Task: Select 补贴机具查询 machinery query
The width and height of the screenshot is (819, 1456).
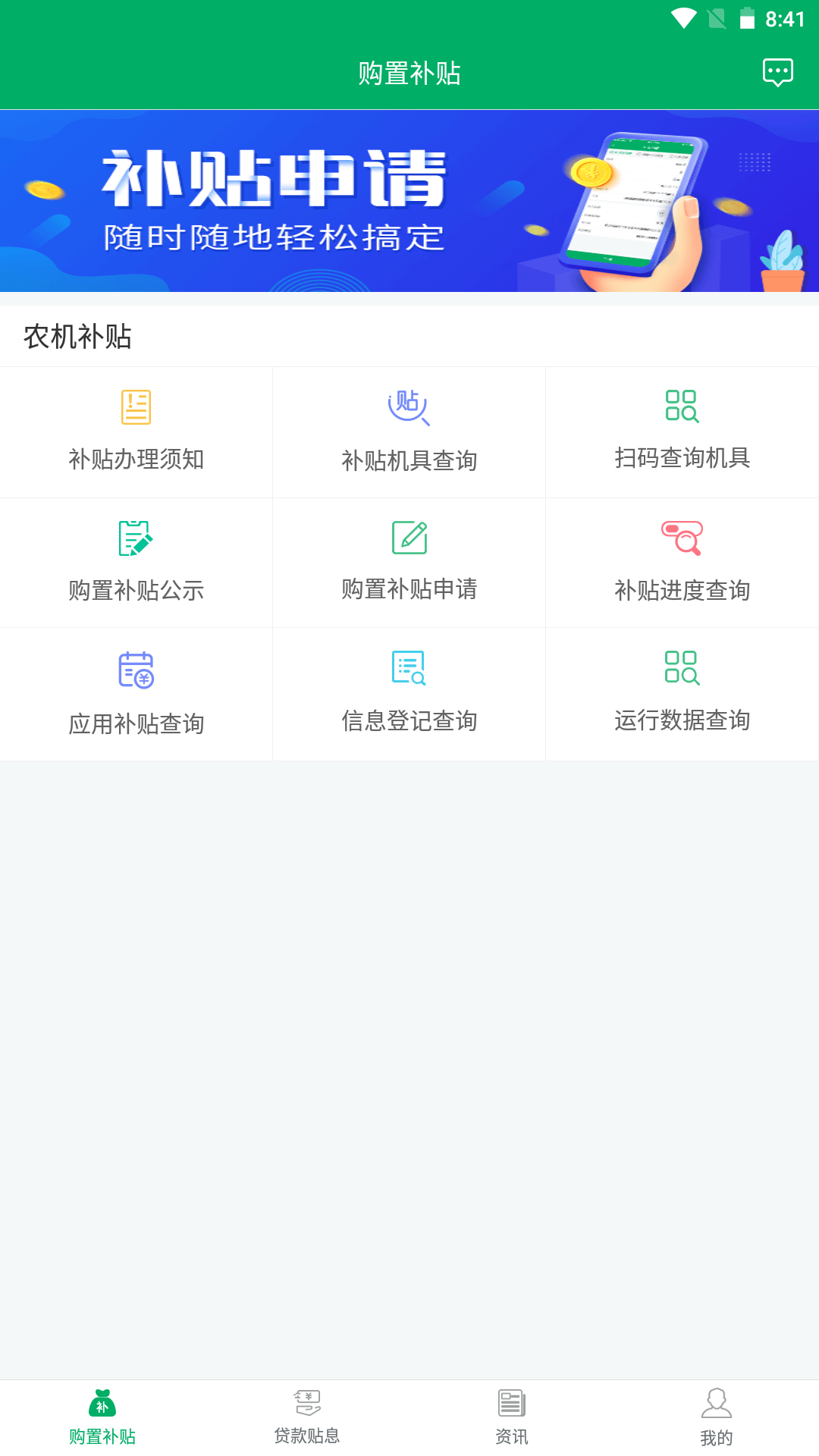Action: point(409,432)
